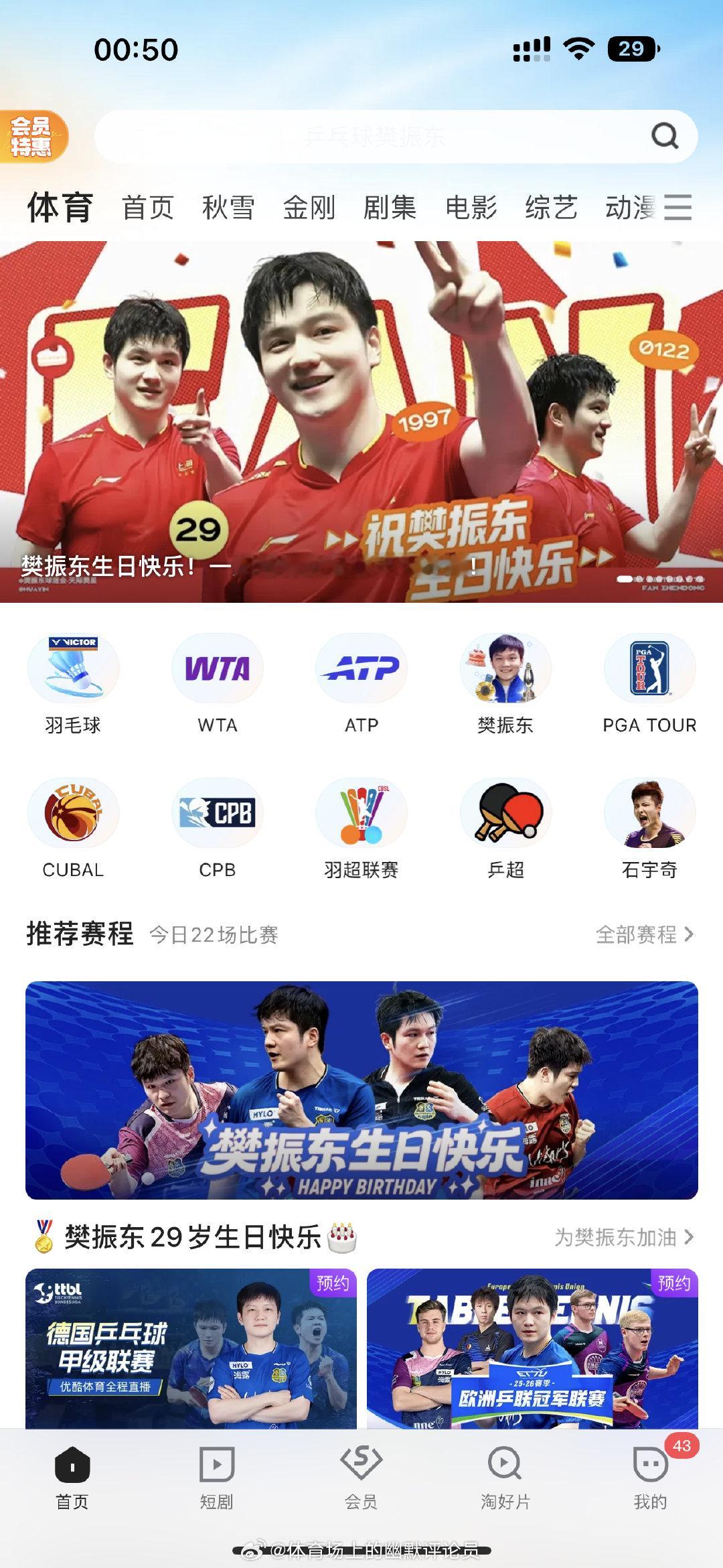Tap the 乒超 table tennis league icon
The width and height of the screenshot is (723, 1568).
[x=505, y=814]
